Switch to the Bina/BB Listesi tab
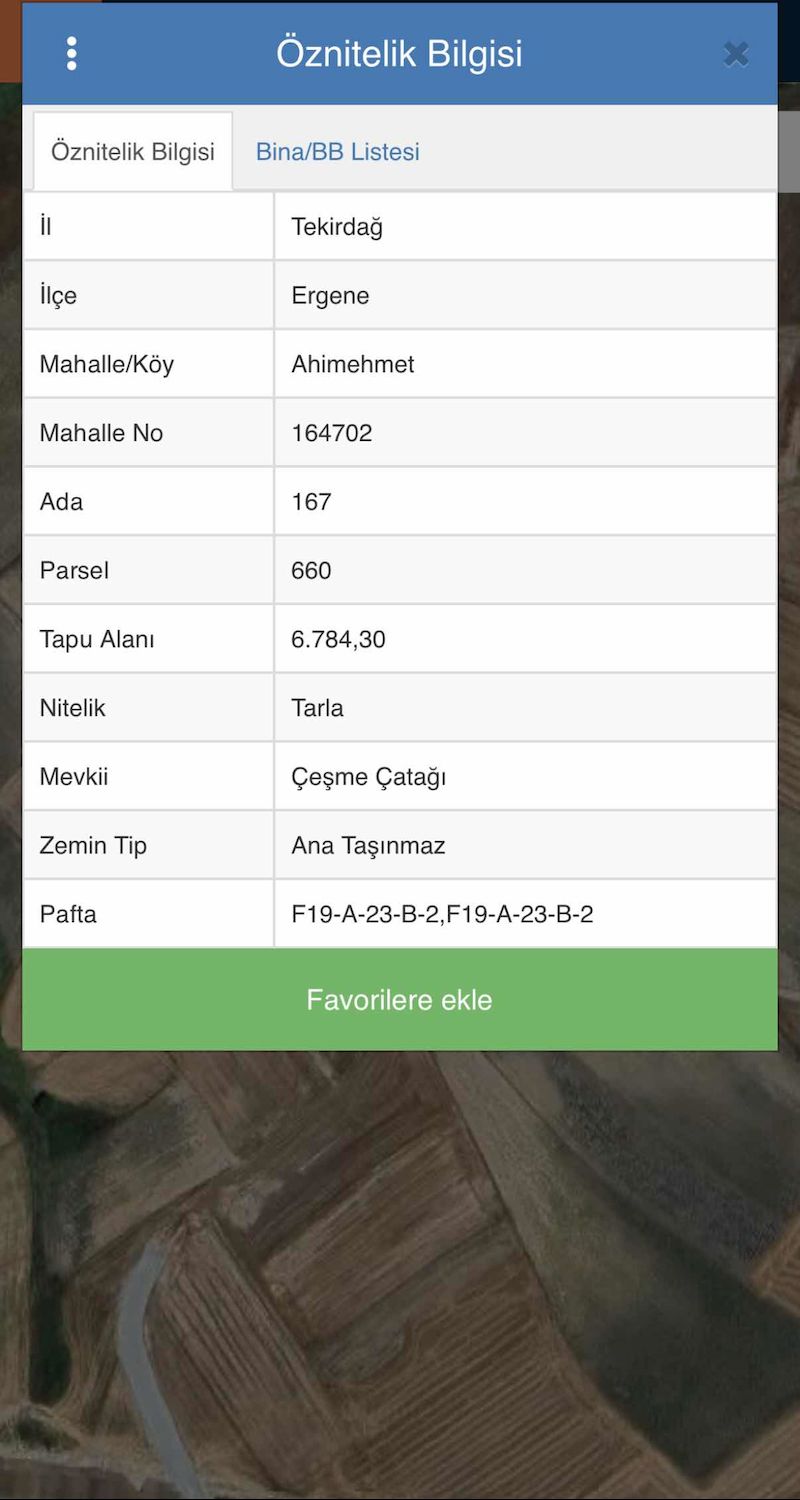This screenshot has width=800, height=1500. pyautogui.click(x=337, y=151)
